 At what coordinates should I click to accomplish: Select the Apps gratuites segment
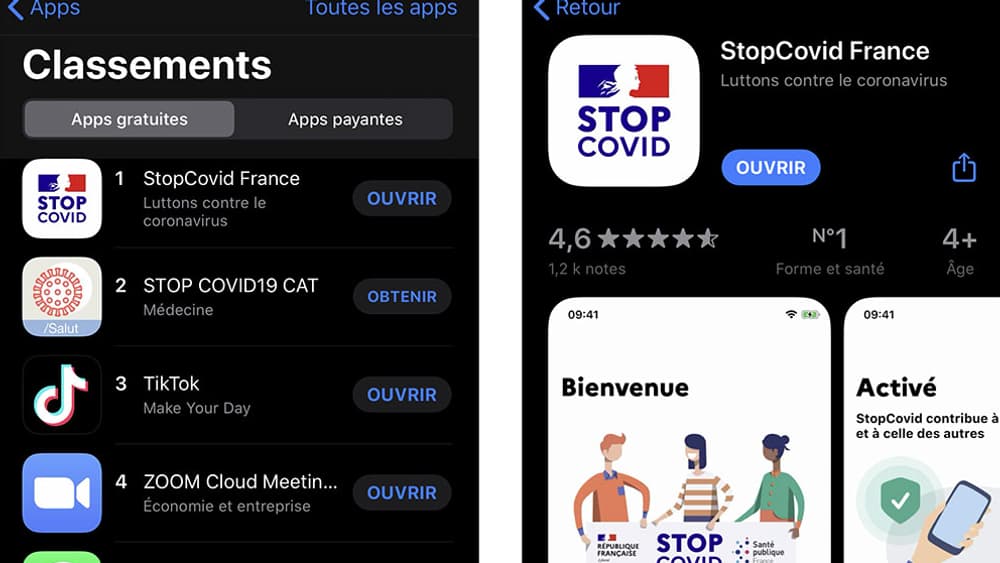[x=129, y=119]
